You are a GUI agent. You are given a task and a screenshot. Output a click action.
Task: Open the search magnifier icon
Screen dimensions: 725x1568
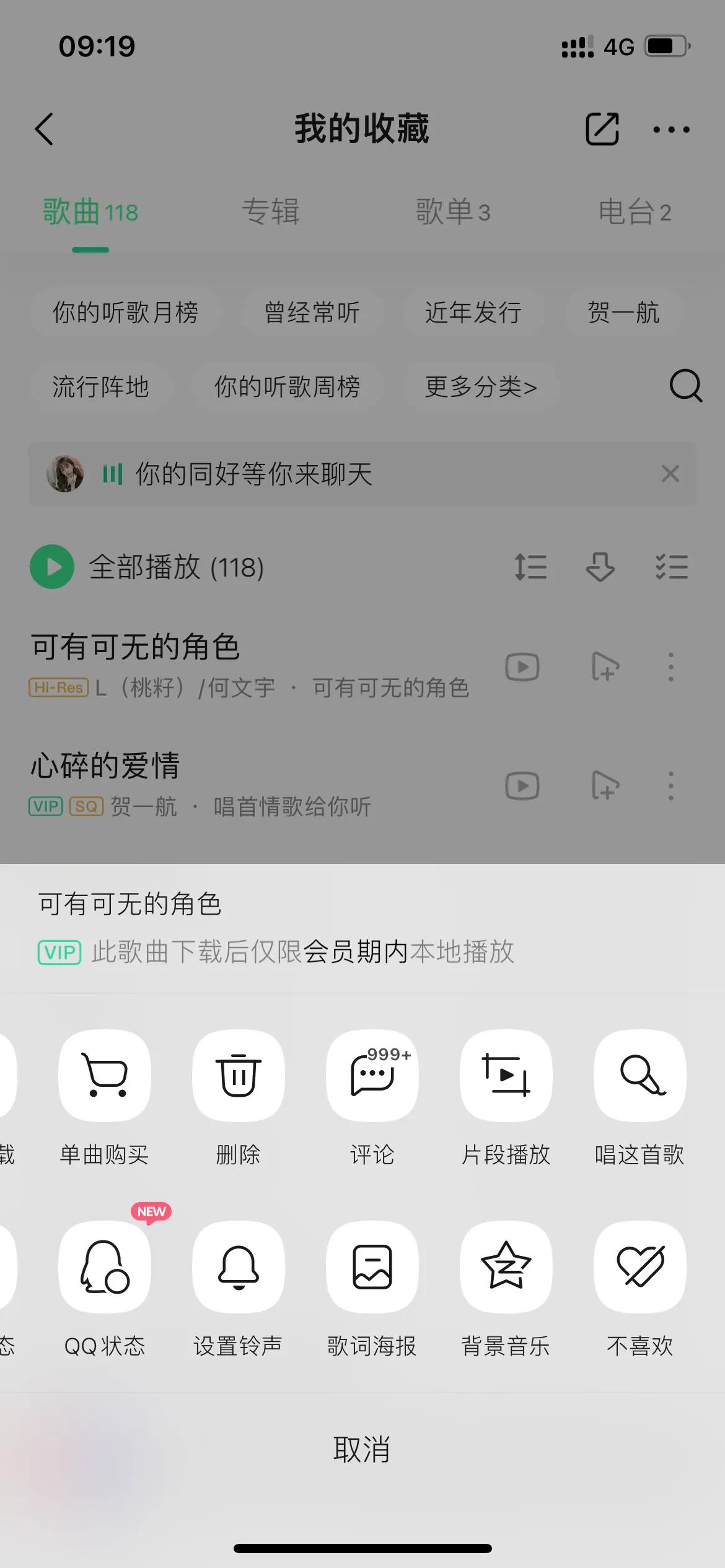tap(686, 387)
